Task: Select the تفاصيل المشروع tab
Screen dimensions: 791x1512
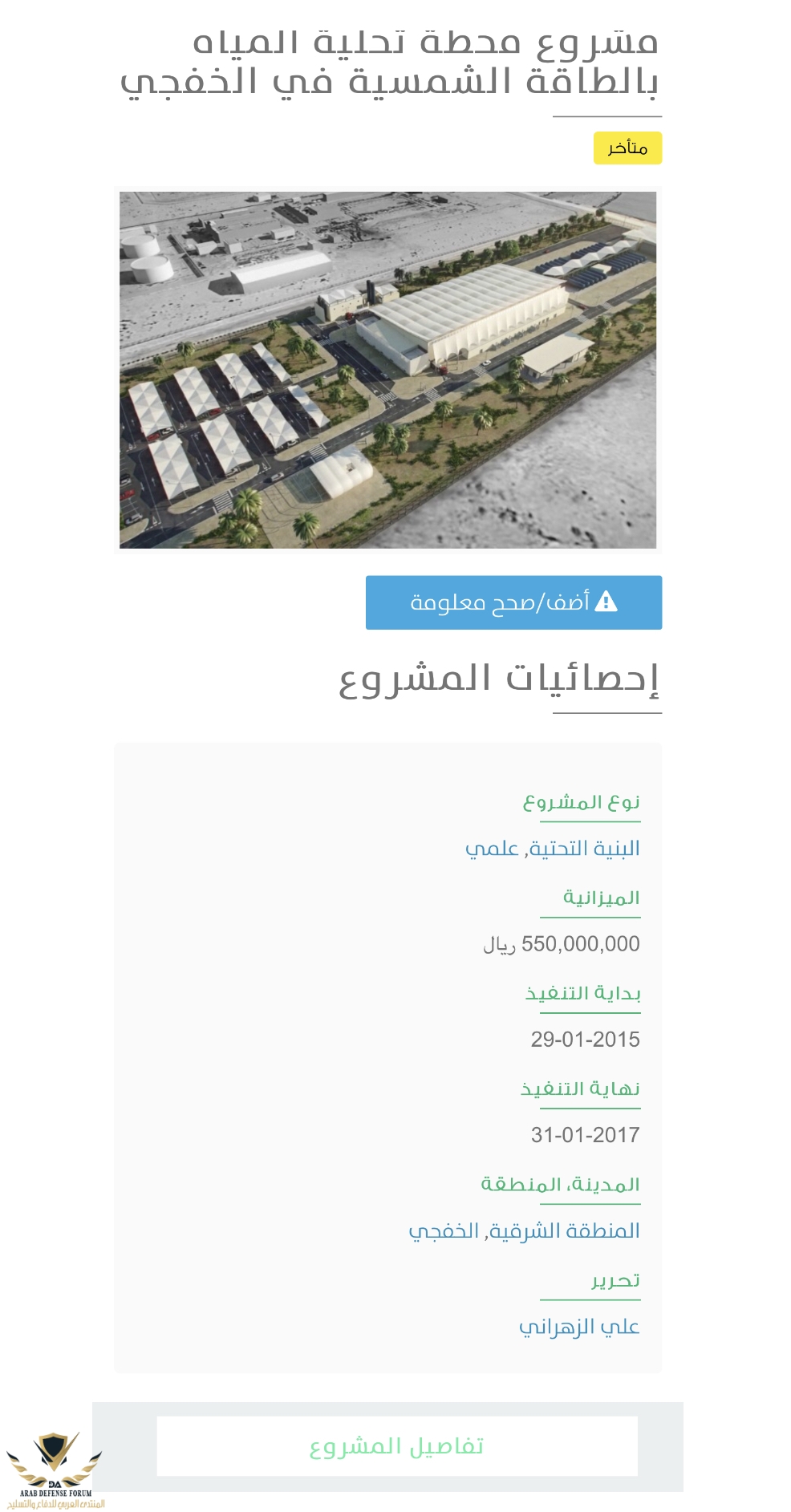Action: click(x=397, y=1446)
